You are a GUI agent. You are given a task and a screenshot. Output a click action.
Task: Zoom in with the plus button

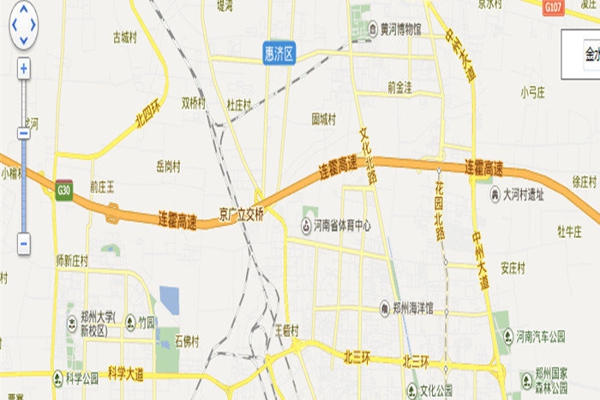23,68
